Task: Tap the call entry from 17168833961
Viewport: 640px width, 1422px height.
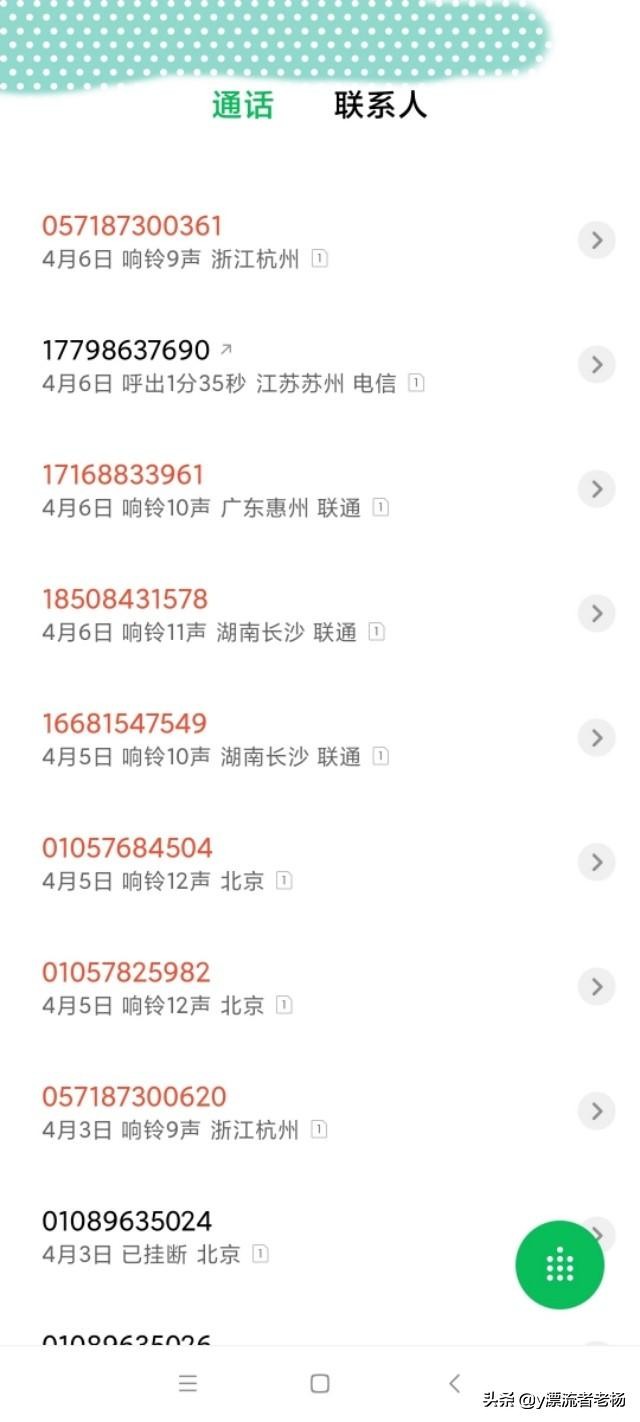Action: coord(123,475)
